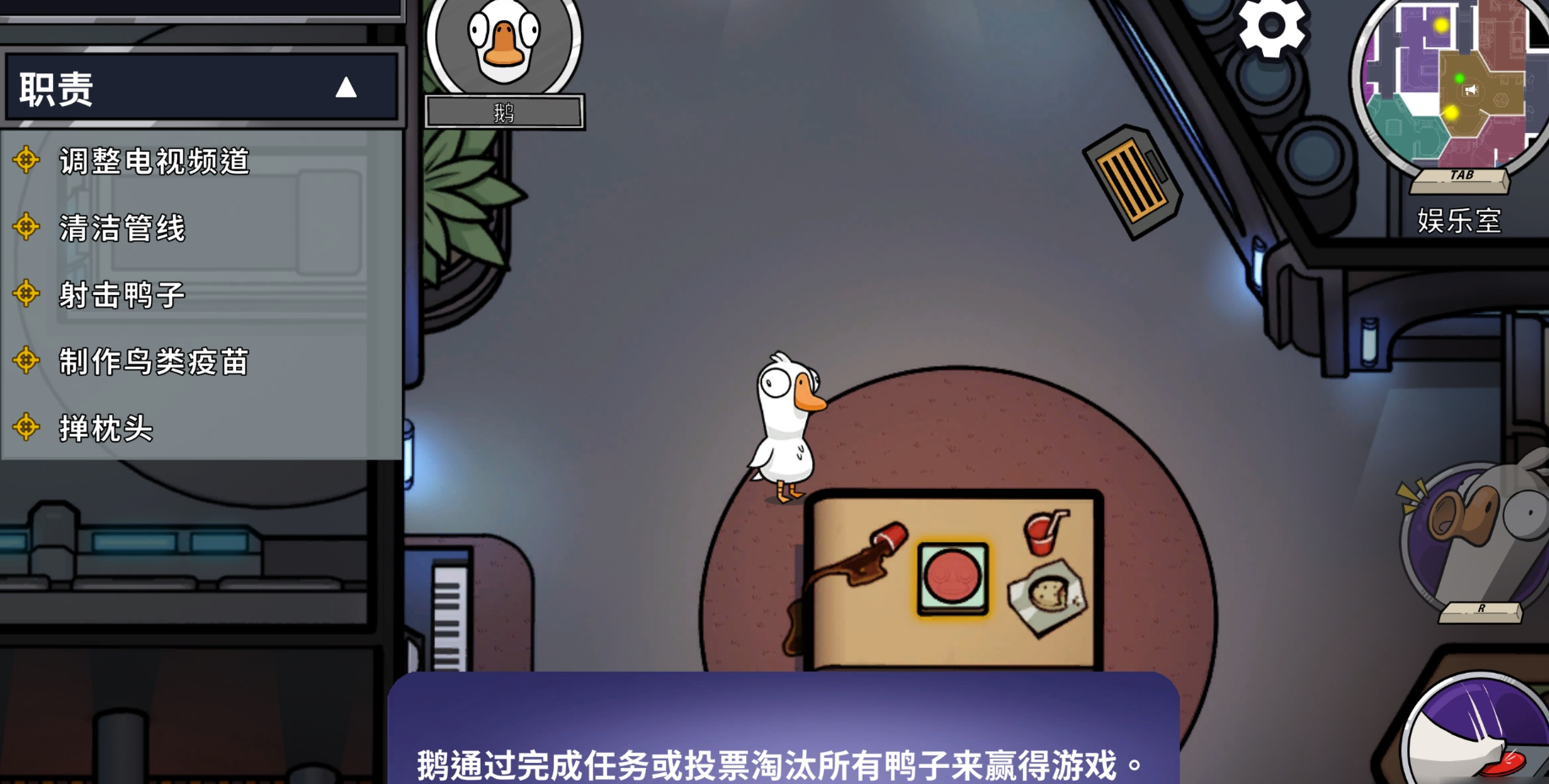Viewport: 1549px width, 784px height.
Task: Select the 调整电视频道 task
Action: coord(154,161)
